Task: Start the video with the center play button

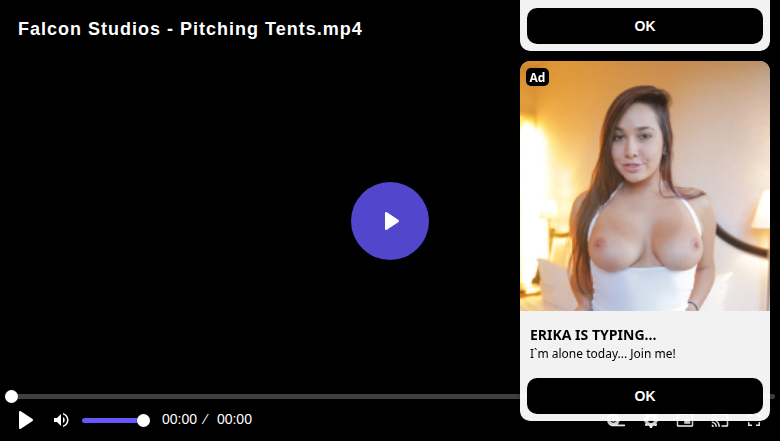Action: [390, 221]
